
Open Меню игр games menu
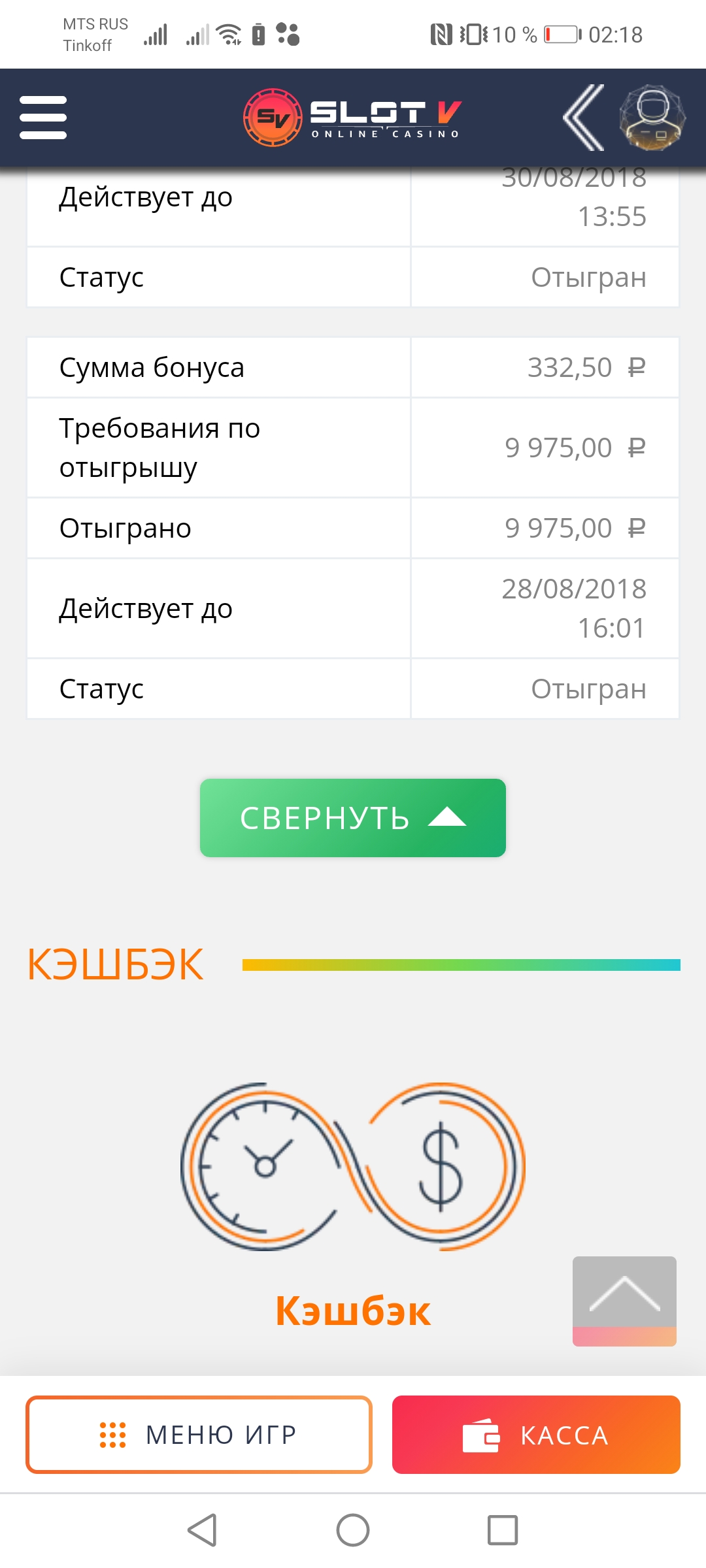[199, 1435]
